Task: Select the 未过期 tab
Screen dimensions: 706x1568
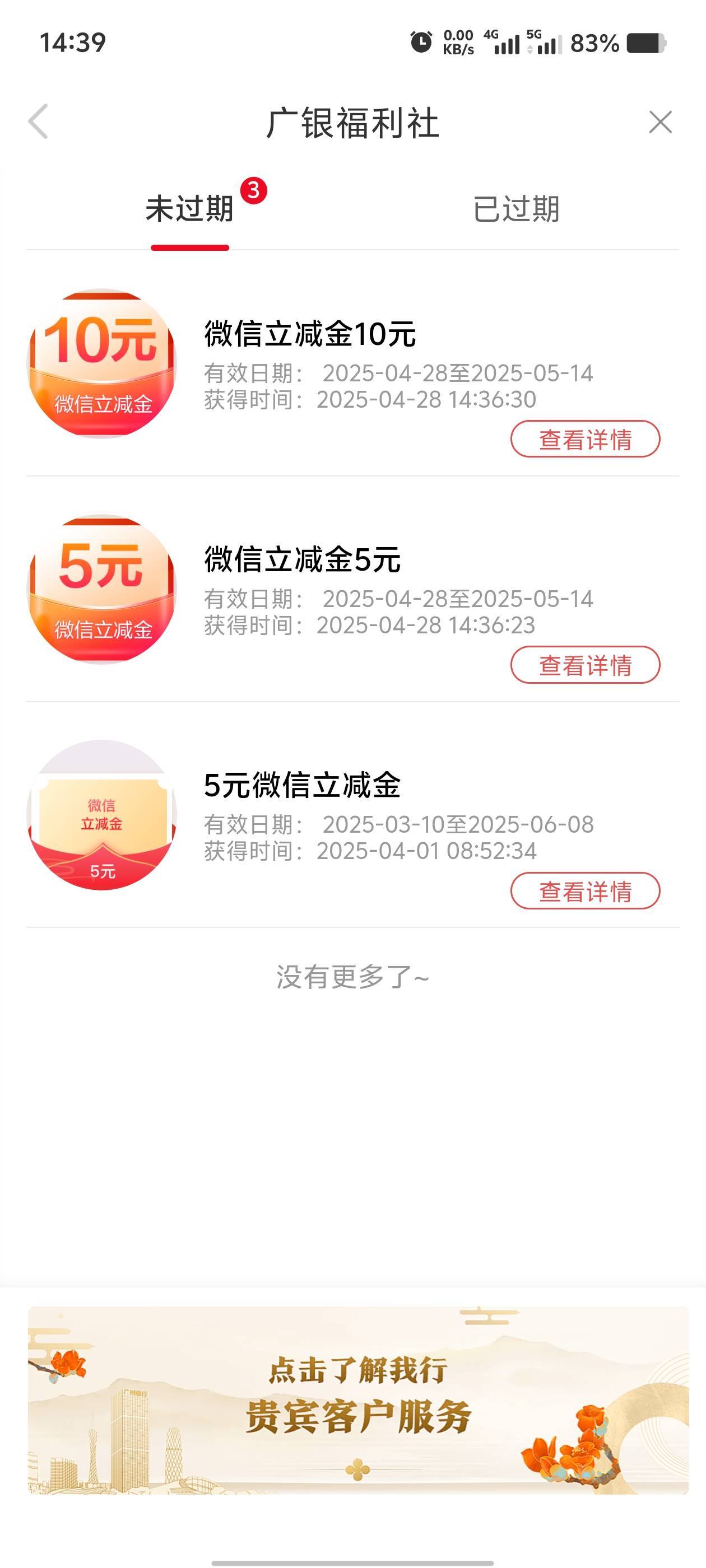Action: click(189, 209)
